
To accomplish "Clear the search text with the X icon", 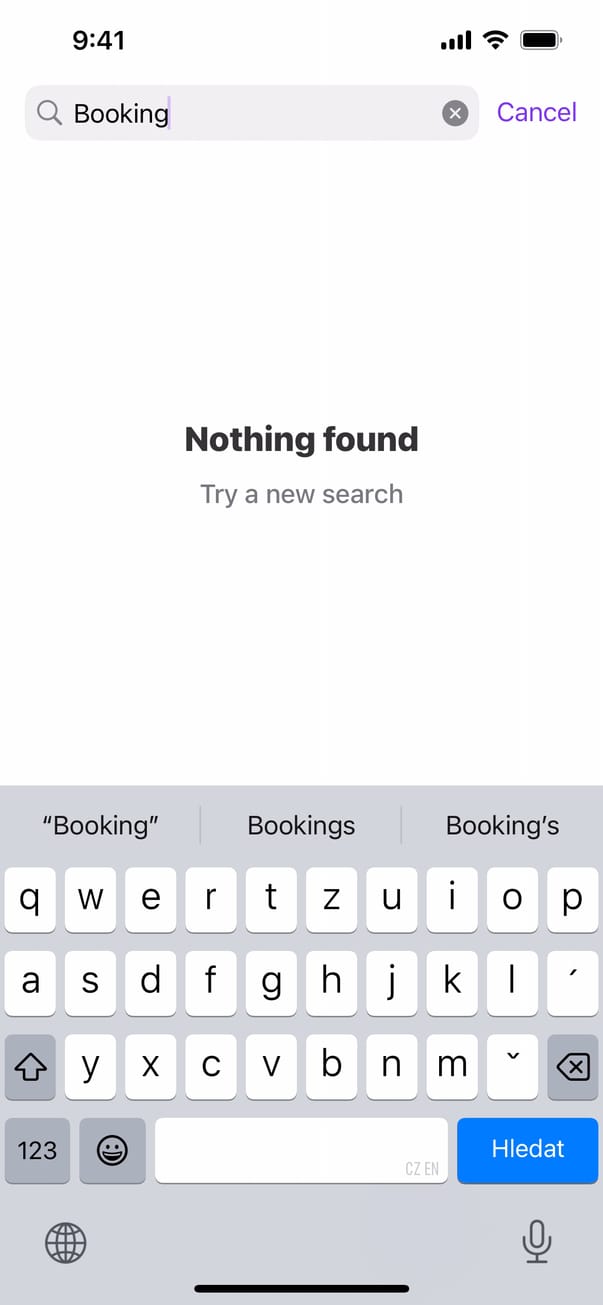I will (455, 113).
